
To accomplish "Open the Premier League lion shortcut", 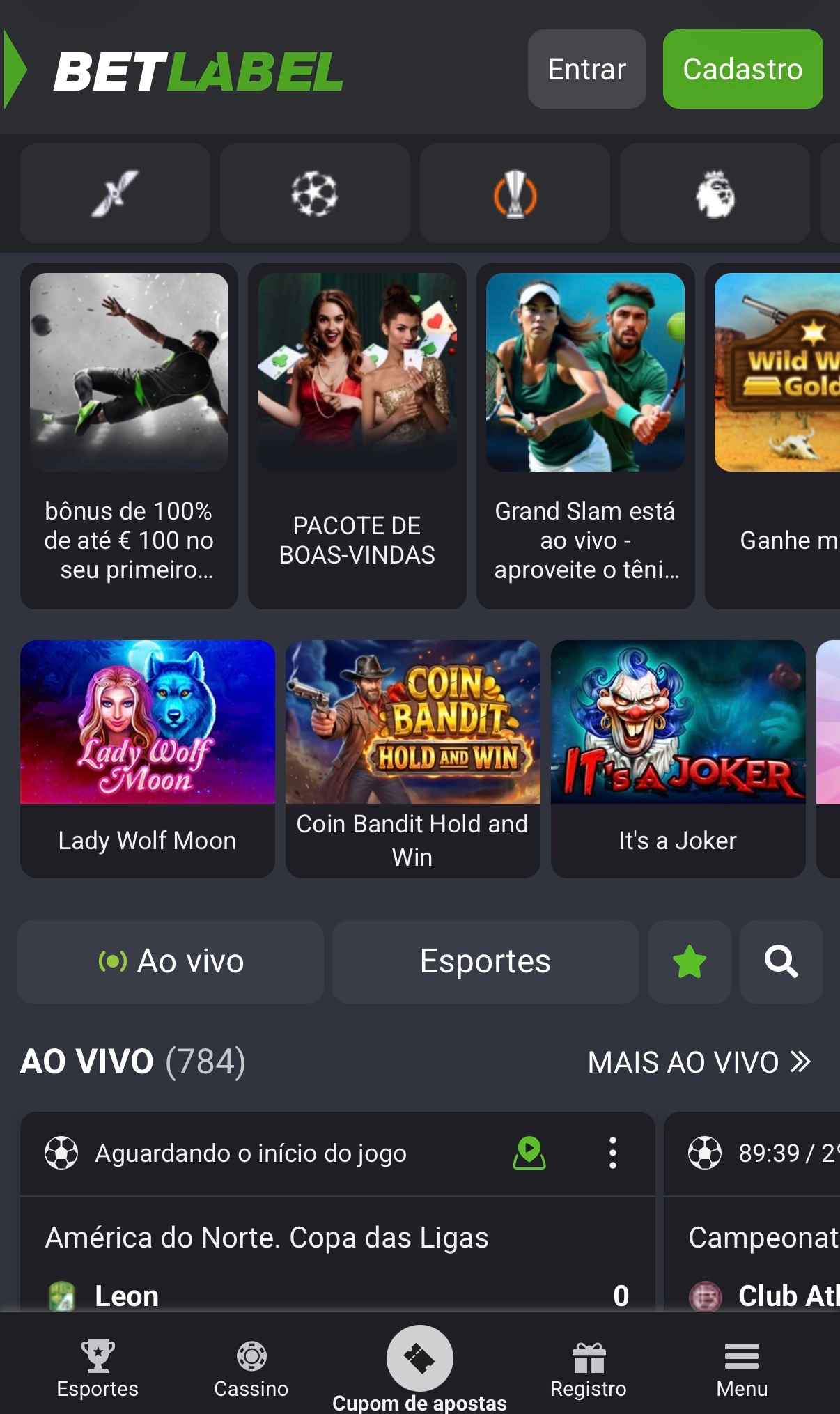I will click(715, 194).
